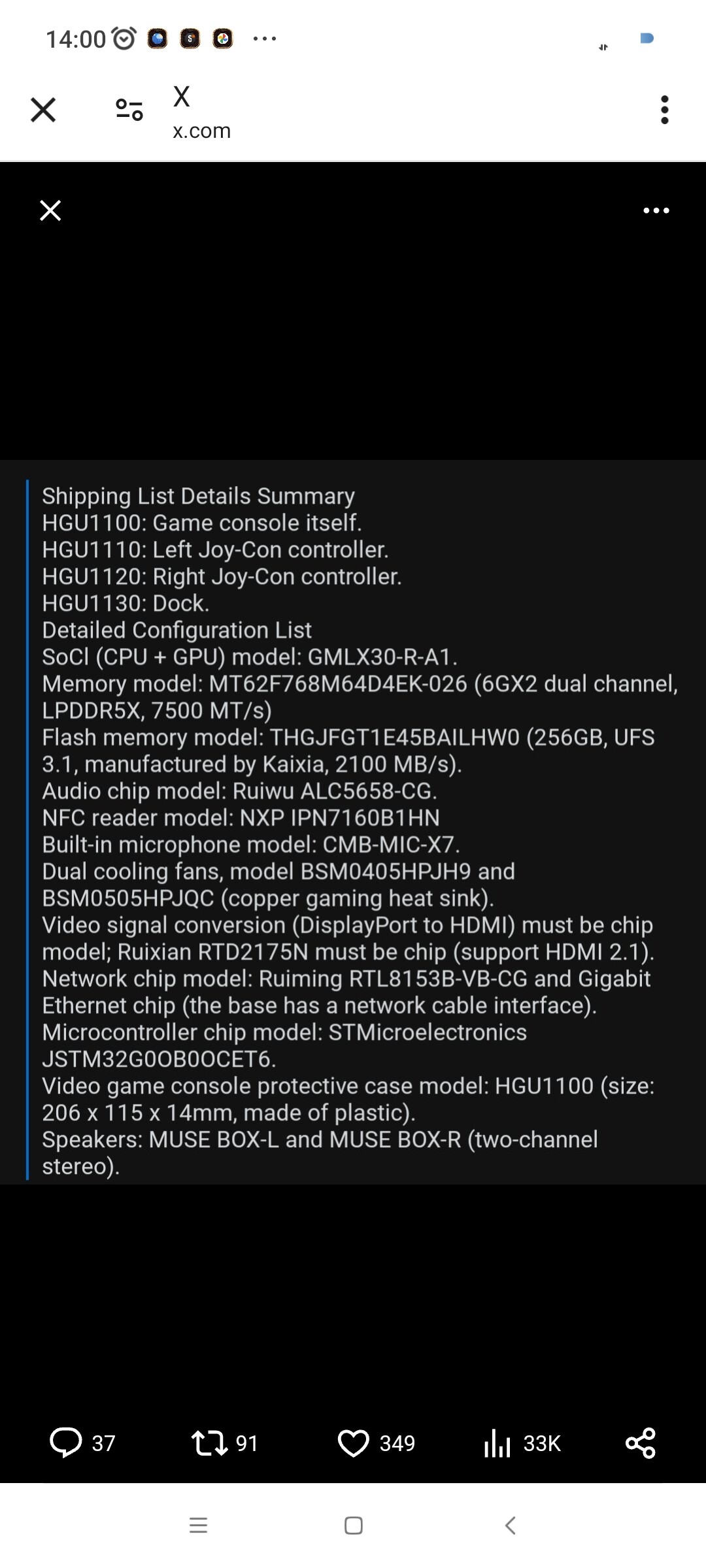This screenshot has width=706, height=1568.
Task: Like the post with 349 likes
Action: [376, 1443]
